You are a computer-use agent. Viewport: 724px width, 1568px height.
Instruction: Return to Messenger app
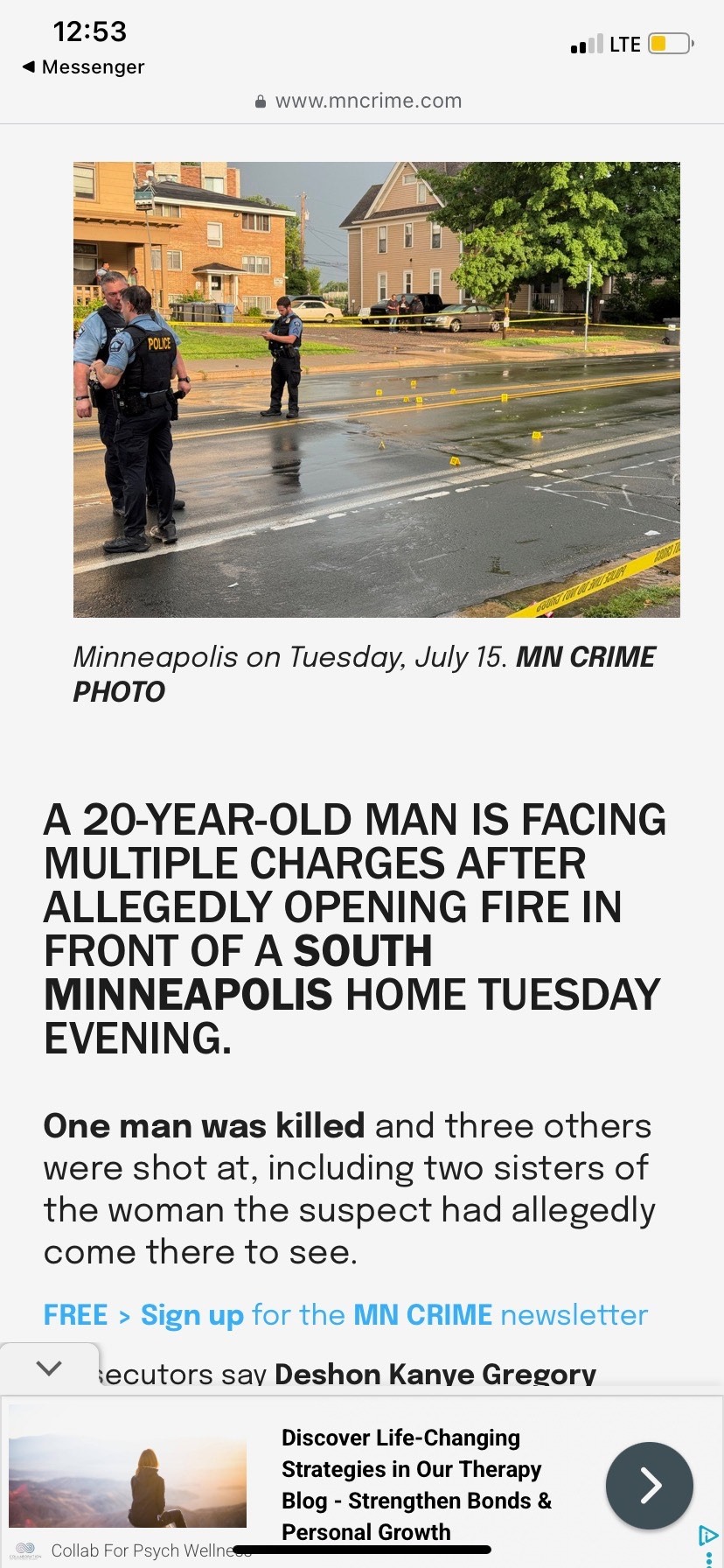83,67
